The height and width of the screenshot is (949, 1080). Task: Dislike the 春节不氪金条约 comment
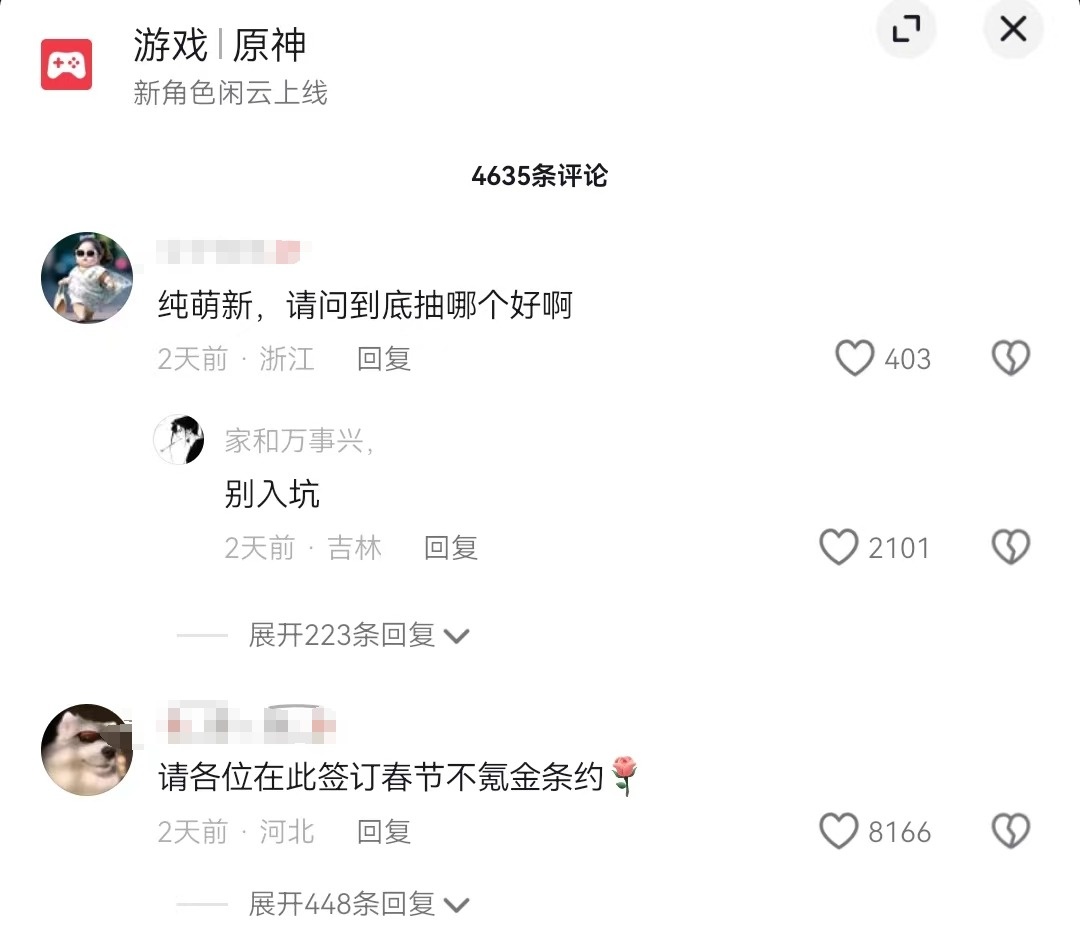(x=1010, y=831)
